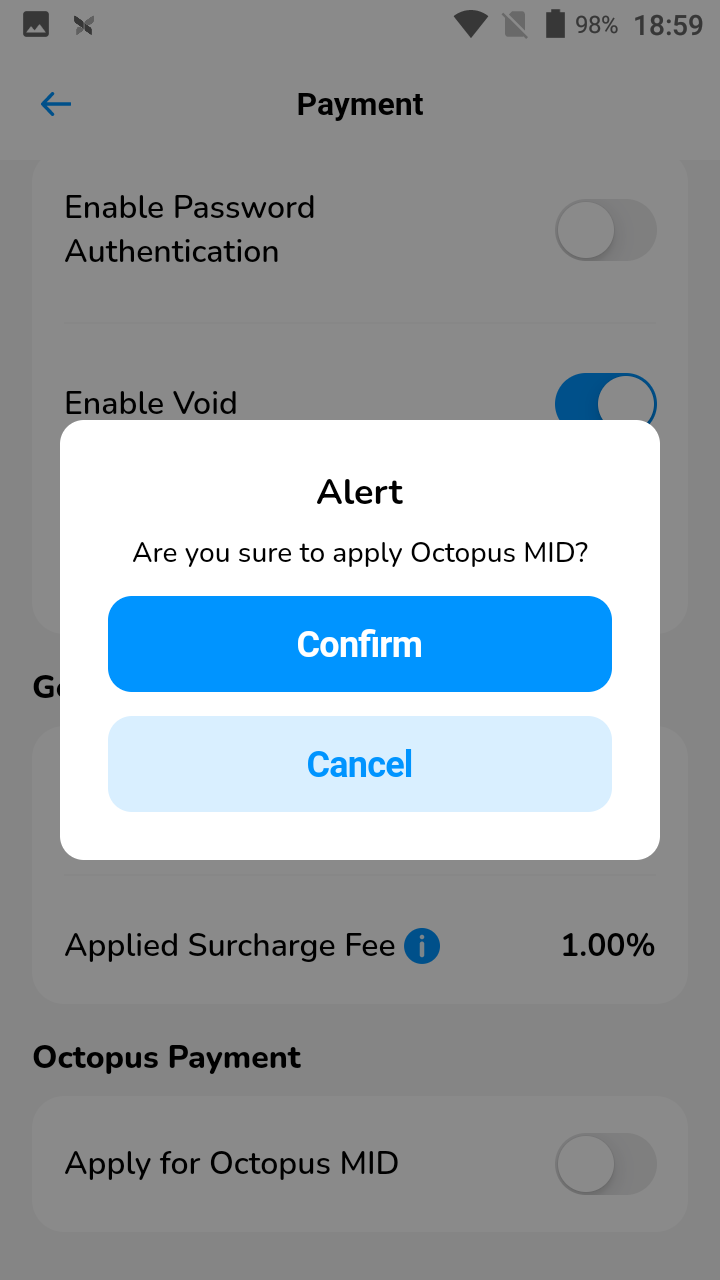Tap the Alert dialog title
Screen dimensions: 720x1280
coord(360,491)
